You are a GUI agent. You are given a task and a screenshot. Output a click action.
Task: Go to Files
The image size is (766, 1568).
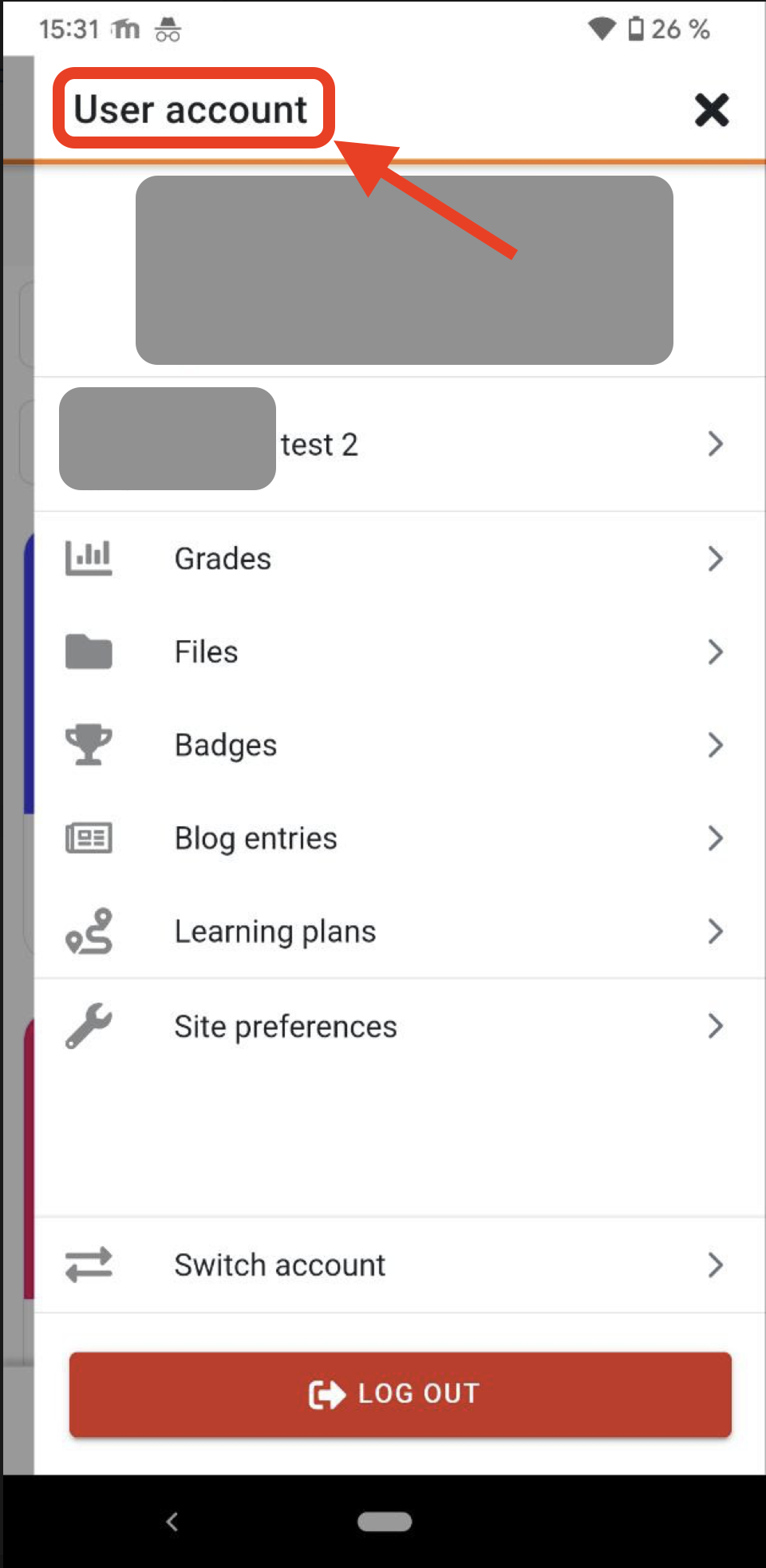point(400,652)
